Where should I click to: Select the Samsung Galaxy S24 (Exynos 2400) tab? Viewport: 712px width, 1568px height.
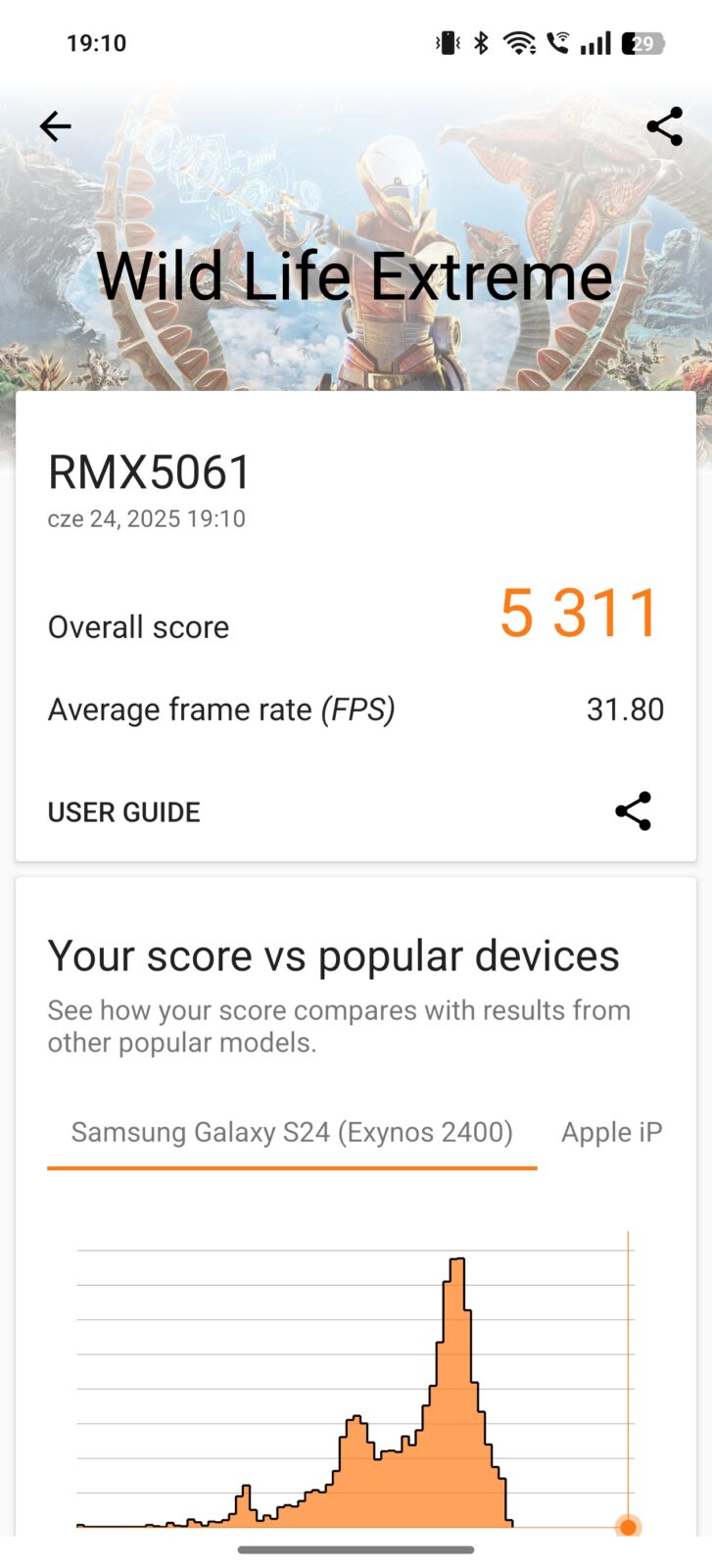pos(292,1132)
